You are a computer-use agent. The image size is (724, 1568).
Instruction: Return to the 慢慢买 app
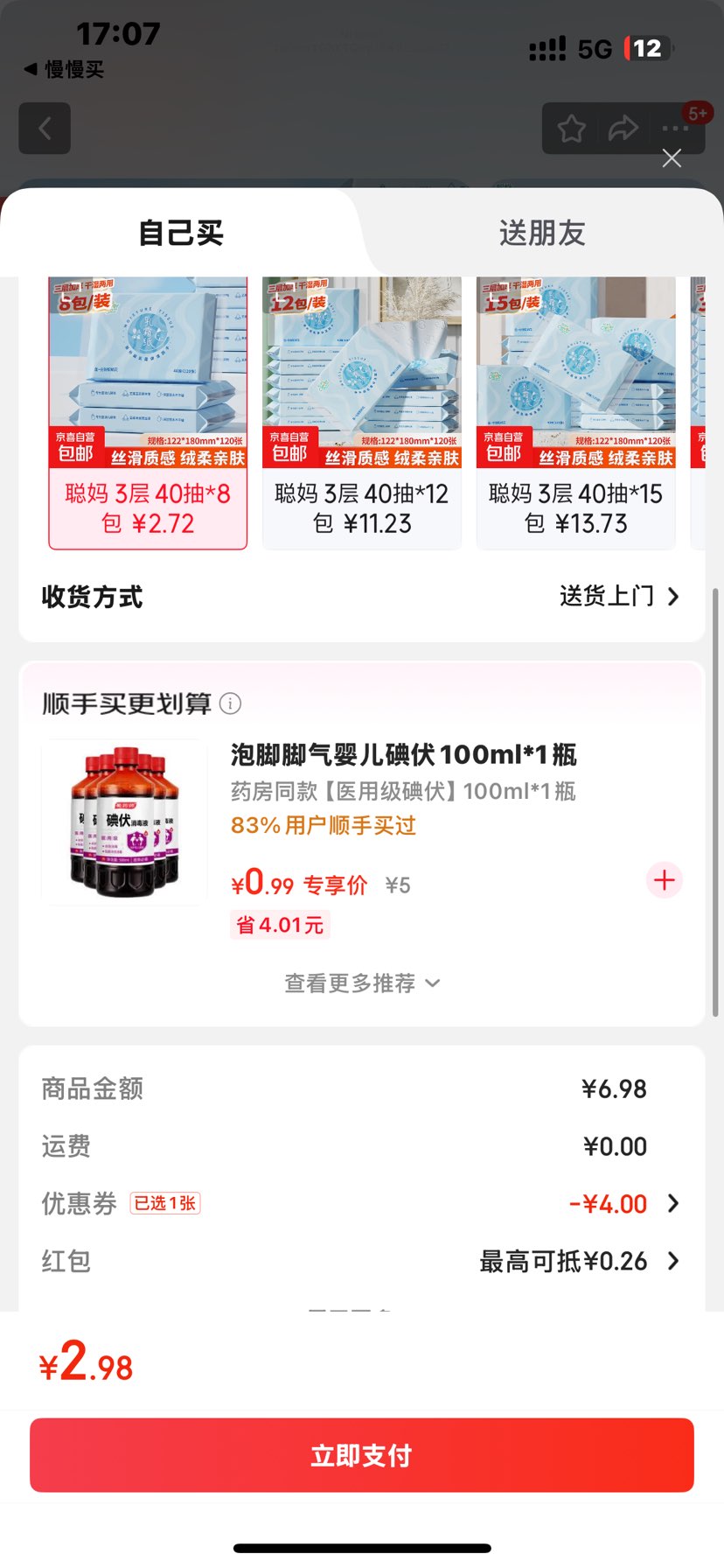64,69
